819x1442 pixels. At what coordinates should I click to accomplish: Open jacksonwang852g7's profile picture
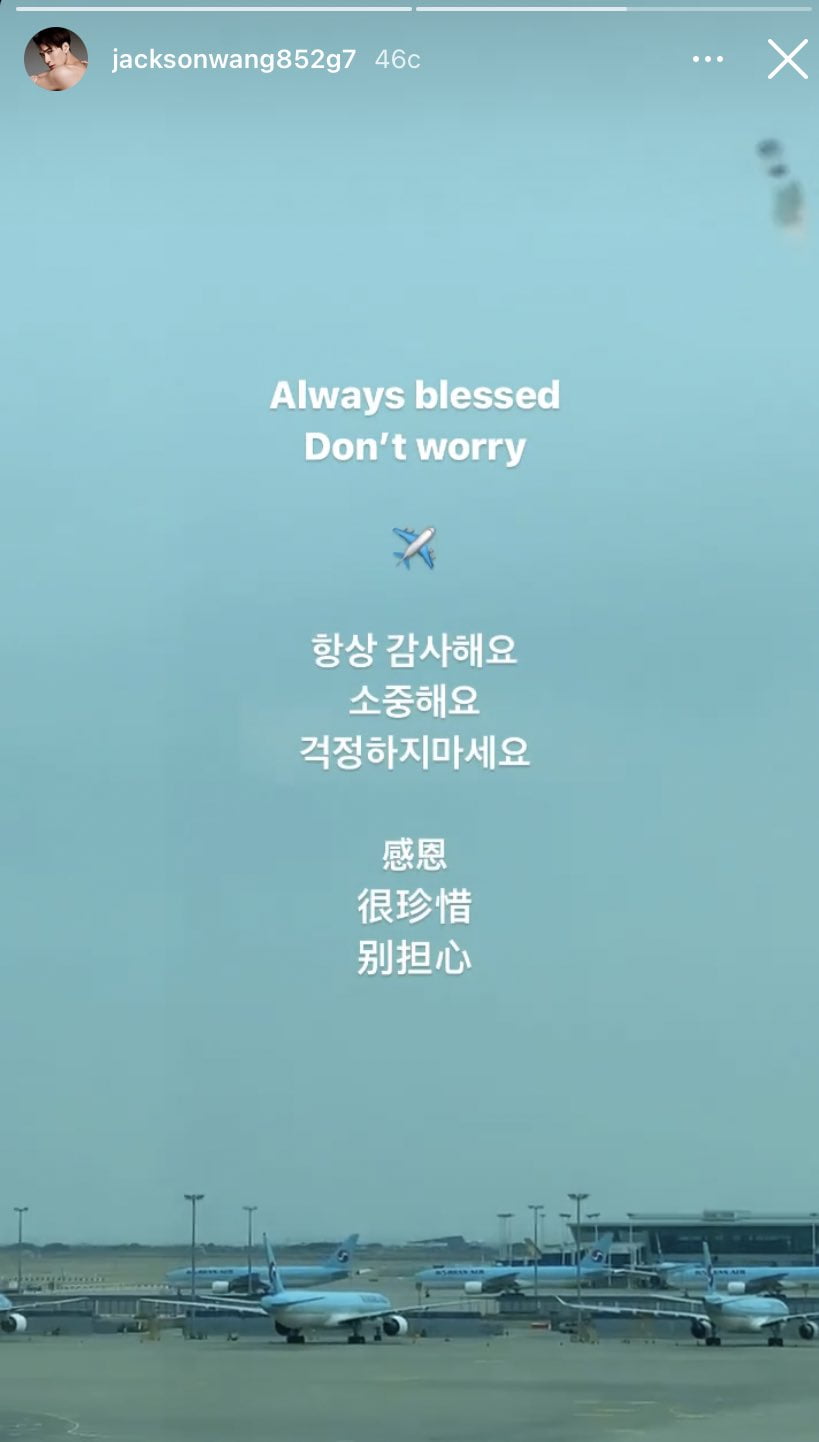click(x=55, y=59)
